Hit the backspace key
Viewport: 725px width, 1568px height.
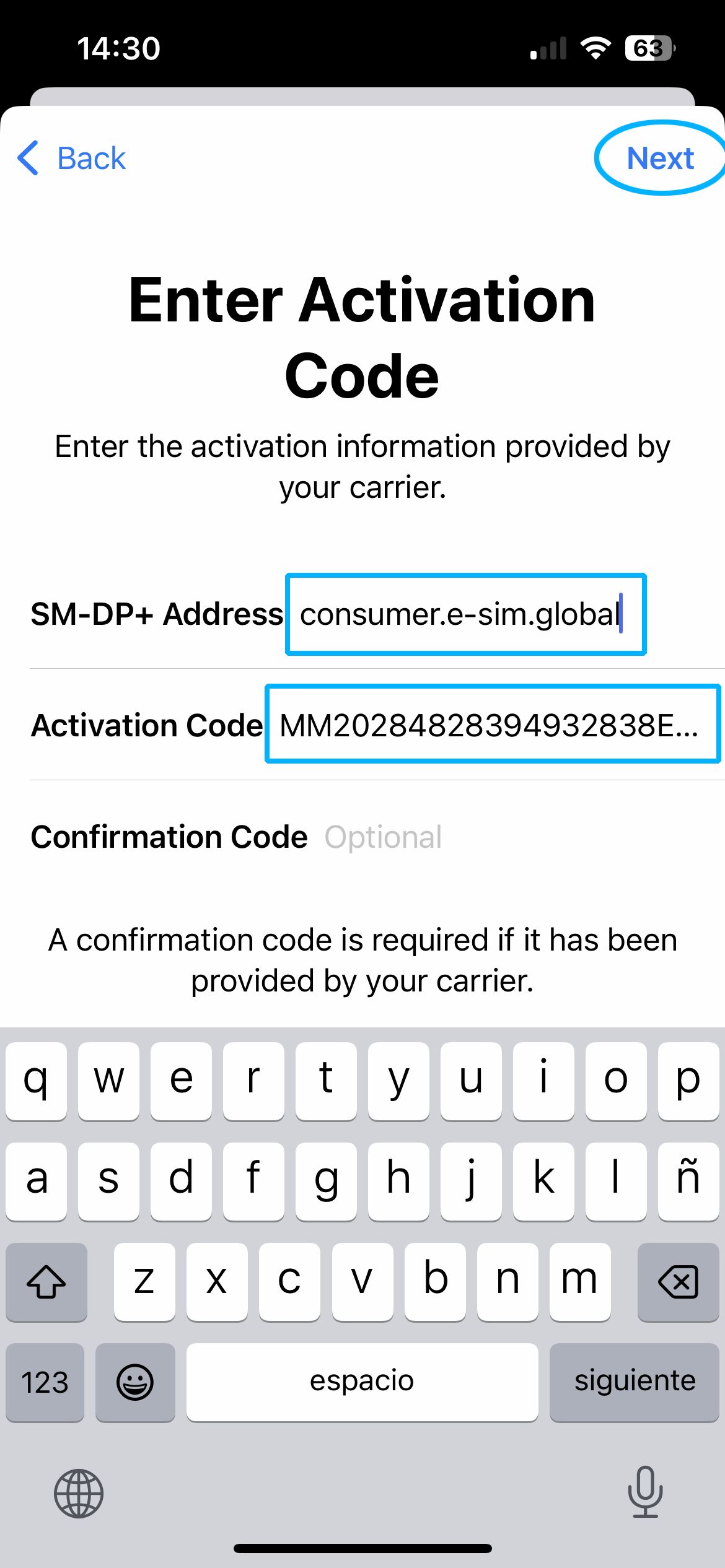tap(678, 1282)
